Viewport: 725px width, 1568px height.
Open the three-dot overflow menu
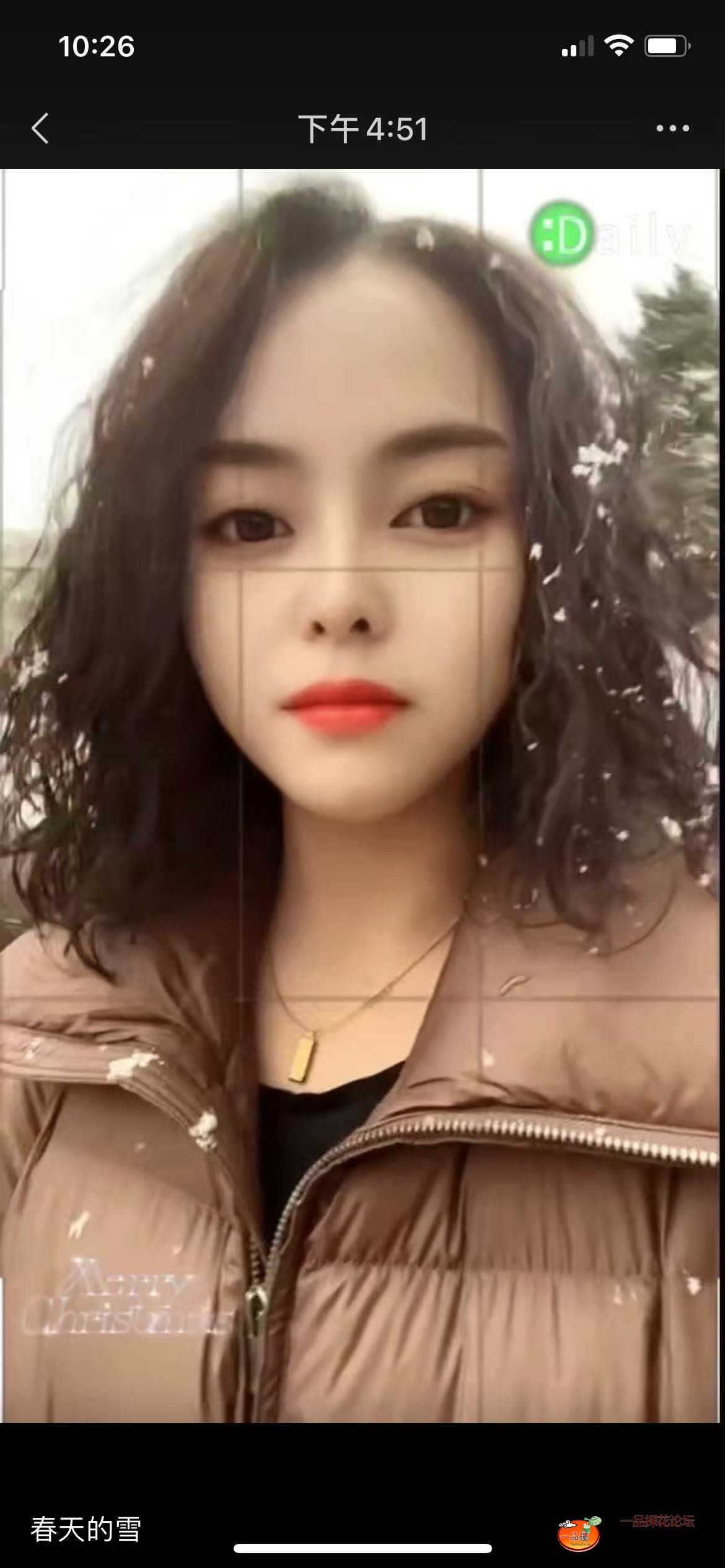tap(672, 129)
